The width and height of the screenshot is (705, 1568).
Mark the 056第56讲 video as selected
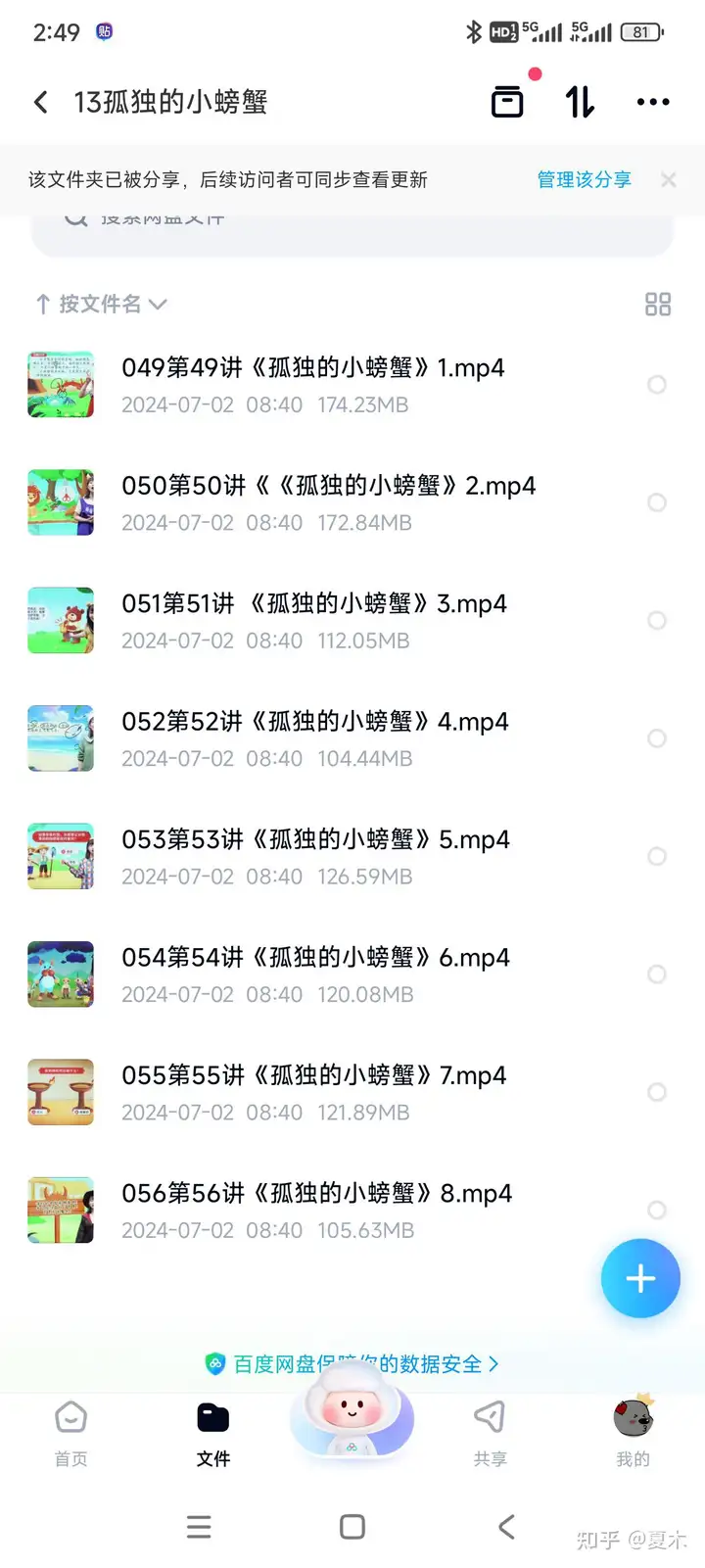pos(656,1210)
